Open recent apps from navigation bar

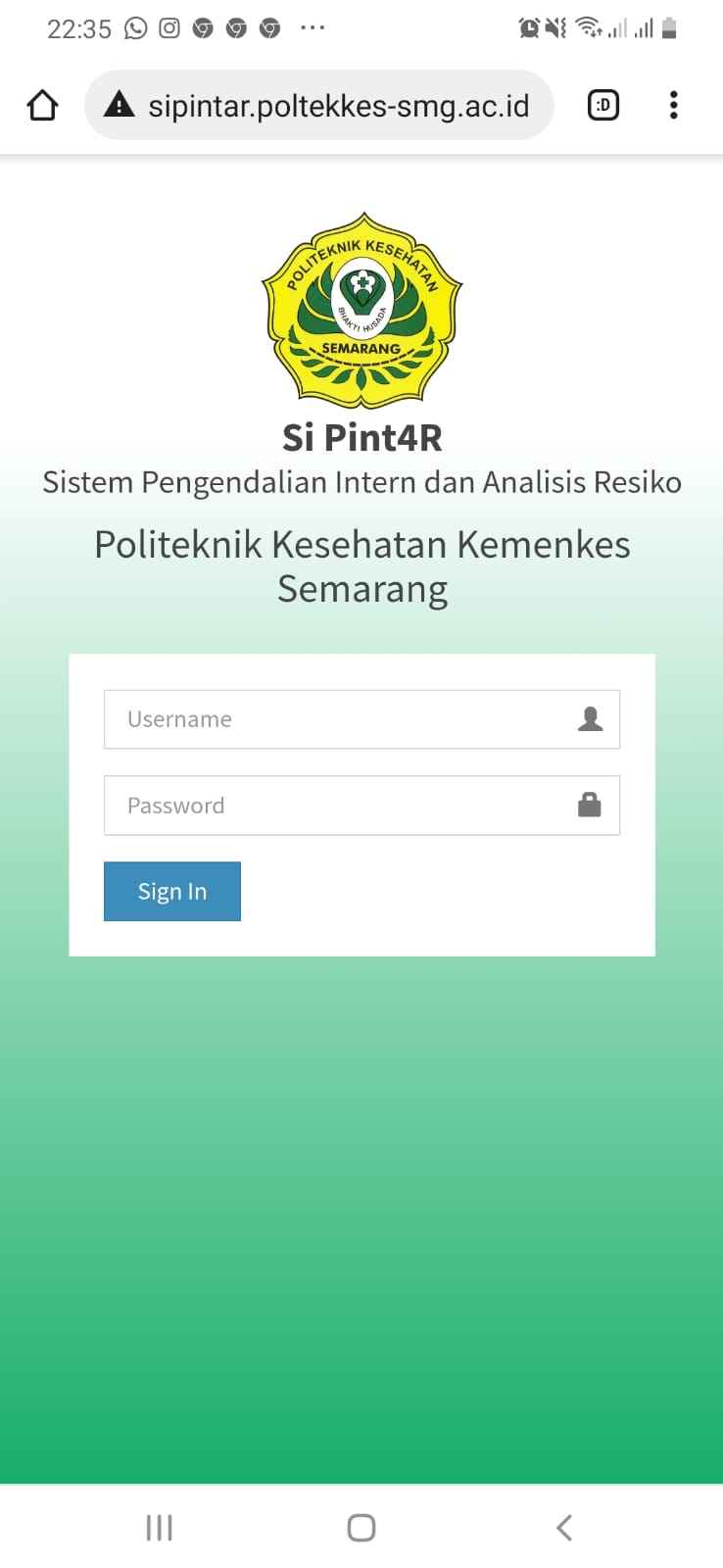click(x=159, y=1527)
